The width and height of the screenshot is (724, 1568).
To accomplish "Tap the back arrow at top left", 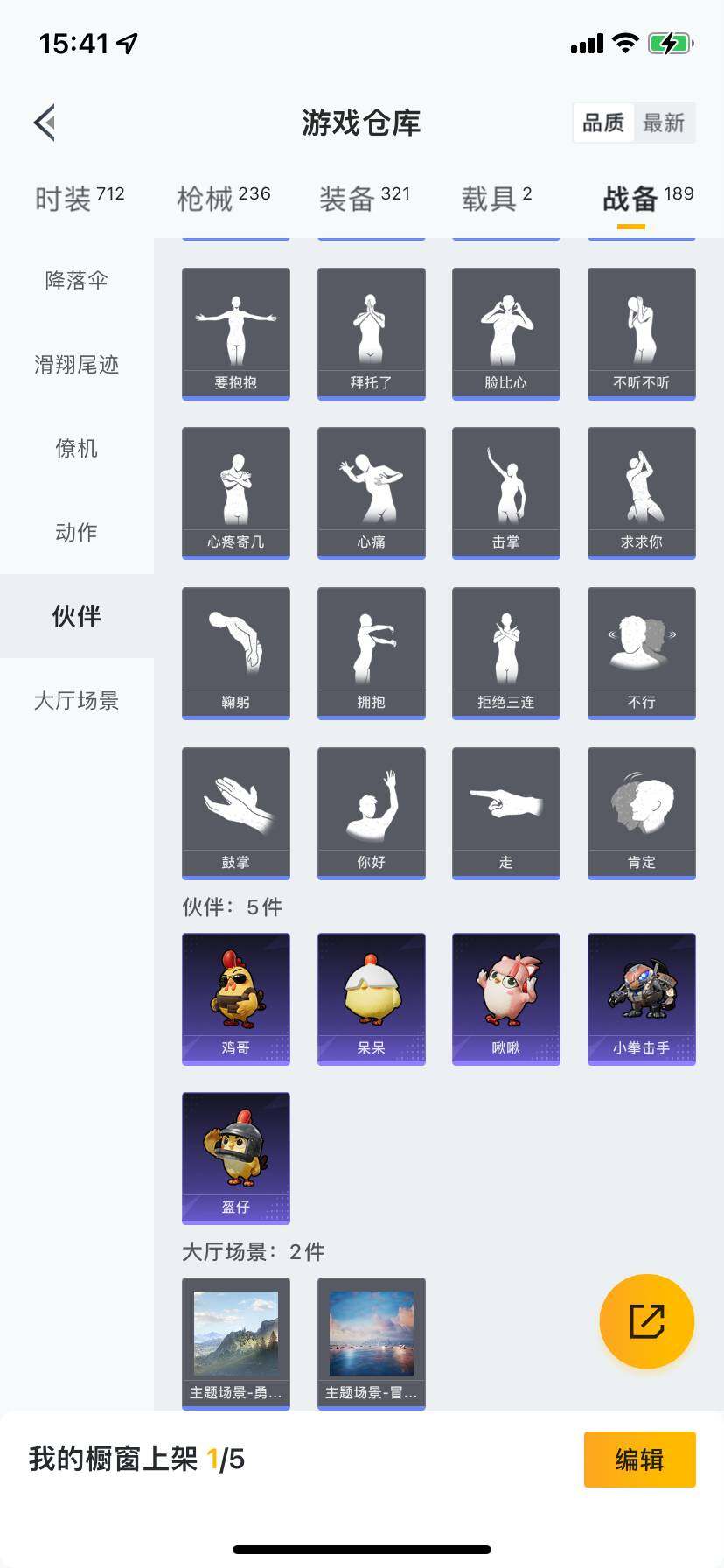I will tap(44, 122).
